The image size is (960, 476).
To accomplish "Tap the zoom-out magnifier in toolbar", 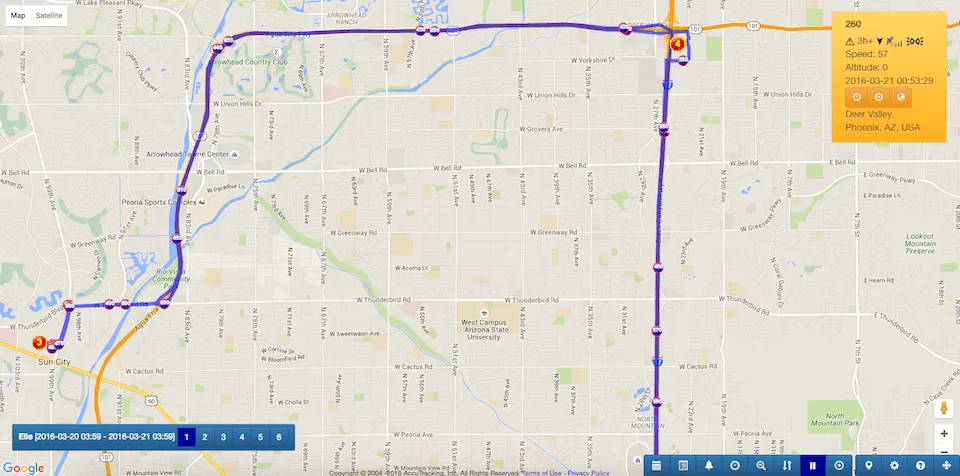I will 761,465.
